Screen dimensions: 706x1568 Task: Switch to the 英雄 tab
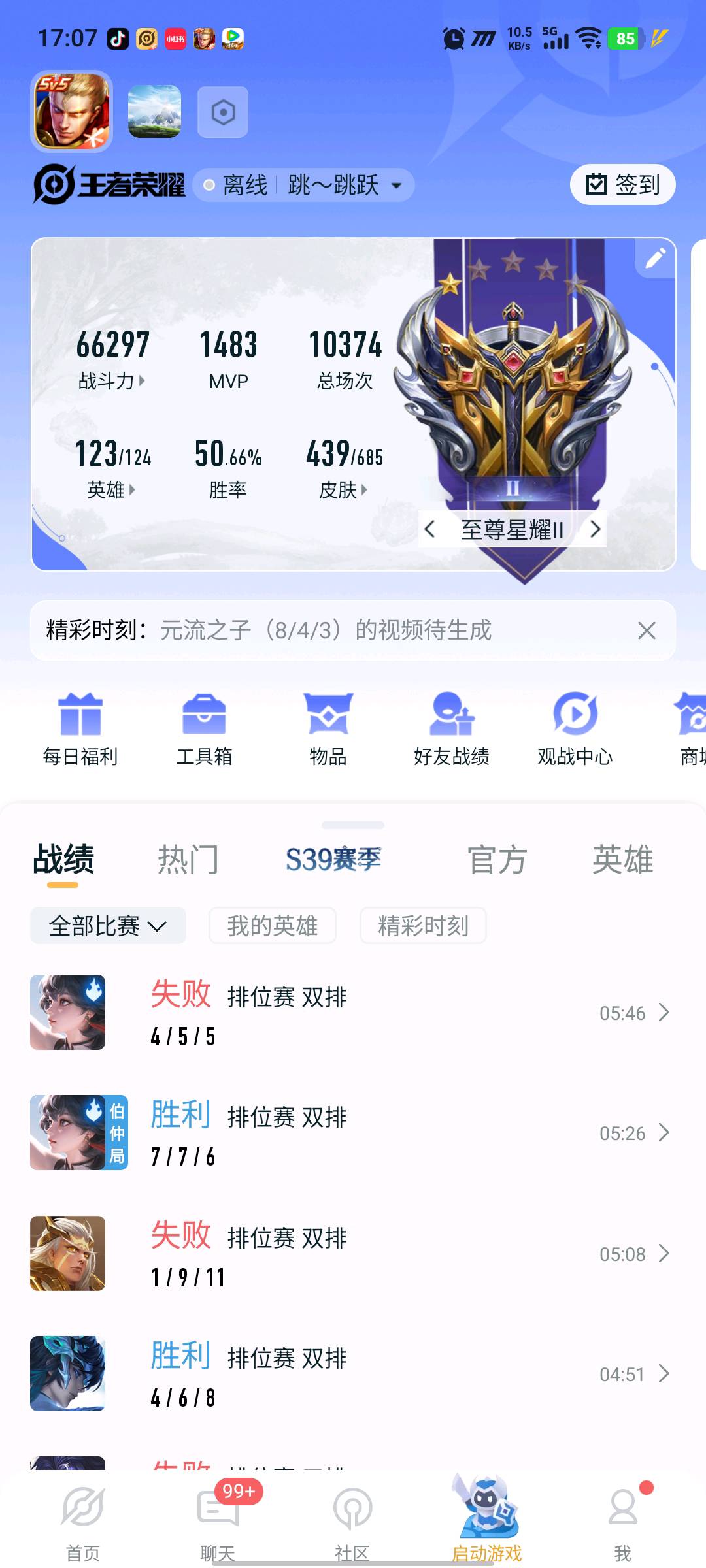coord(622,859)
